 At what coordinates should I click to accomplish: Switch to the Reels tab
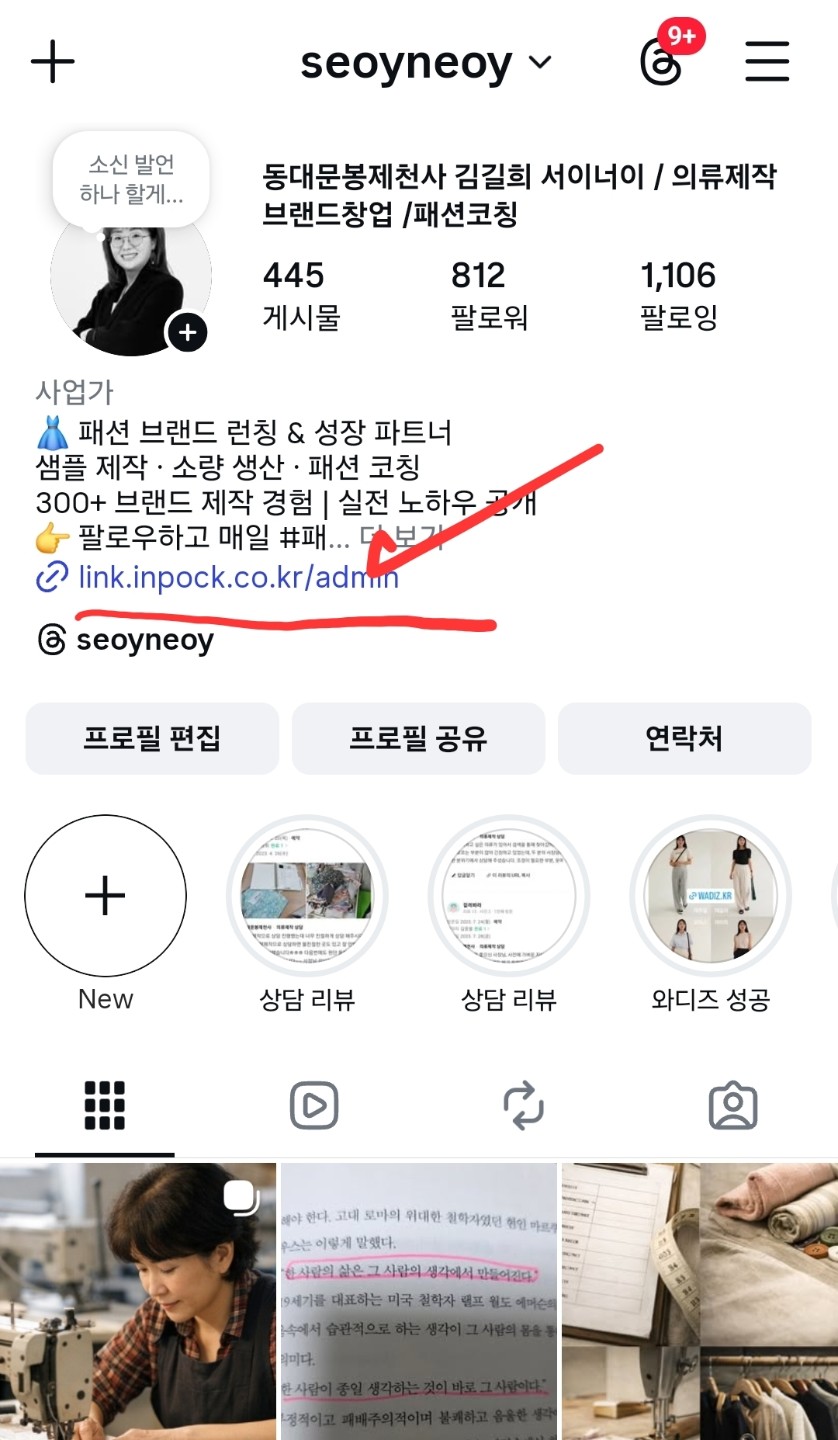(314, 1106)
